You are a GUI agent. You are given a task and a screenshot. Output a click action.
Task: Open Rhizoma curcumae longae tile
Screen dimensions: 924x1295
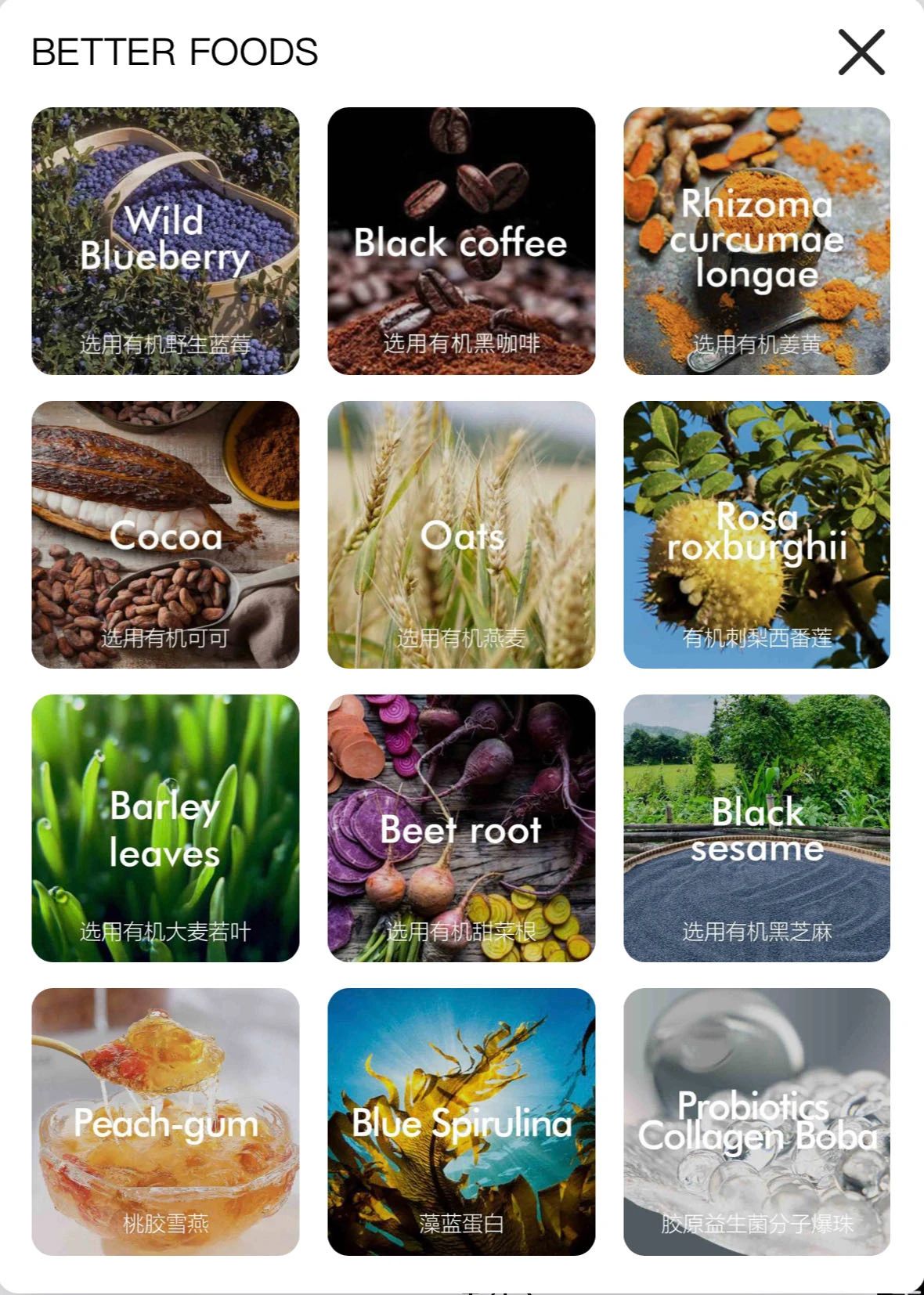click(x=756, y=241)
